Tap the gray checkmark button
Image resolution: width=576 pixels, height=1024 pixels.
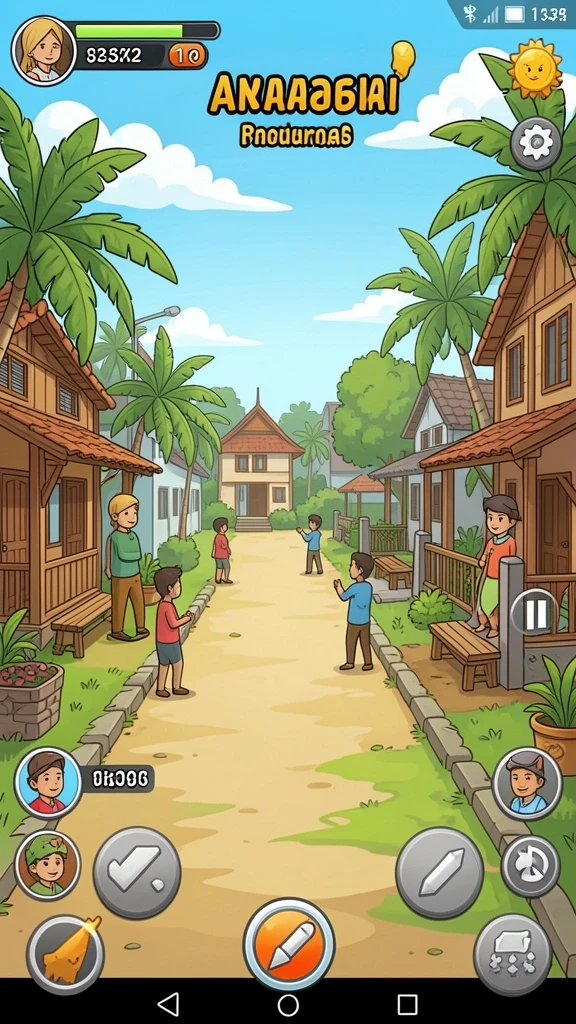point(137,872)
